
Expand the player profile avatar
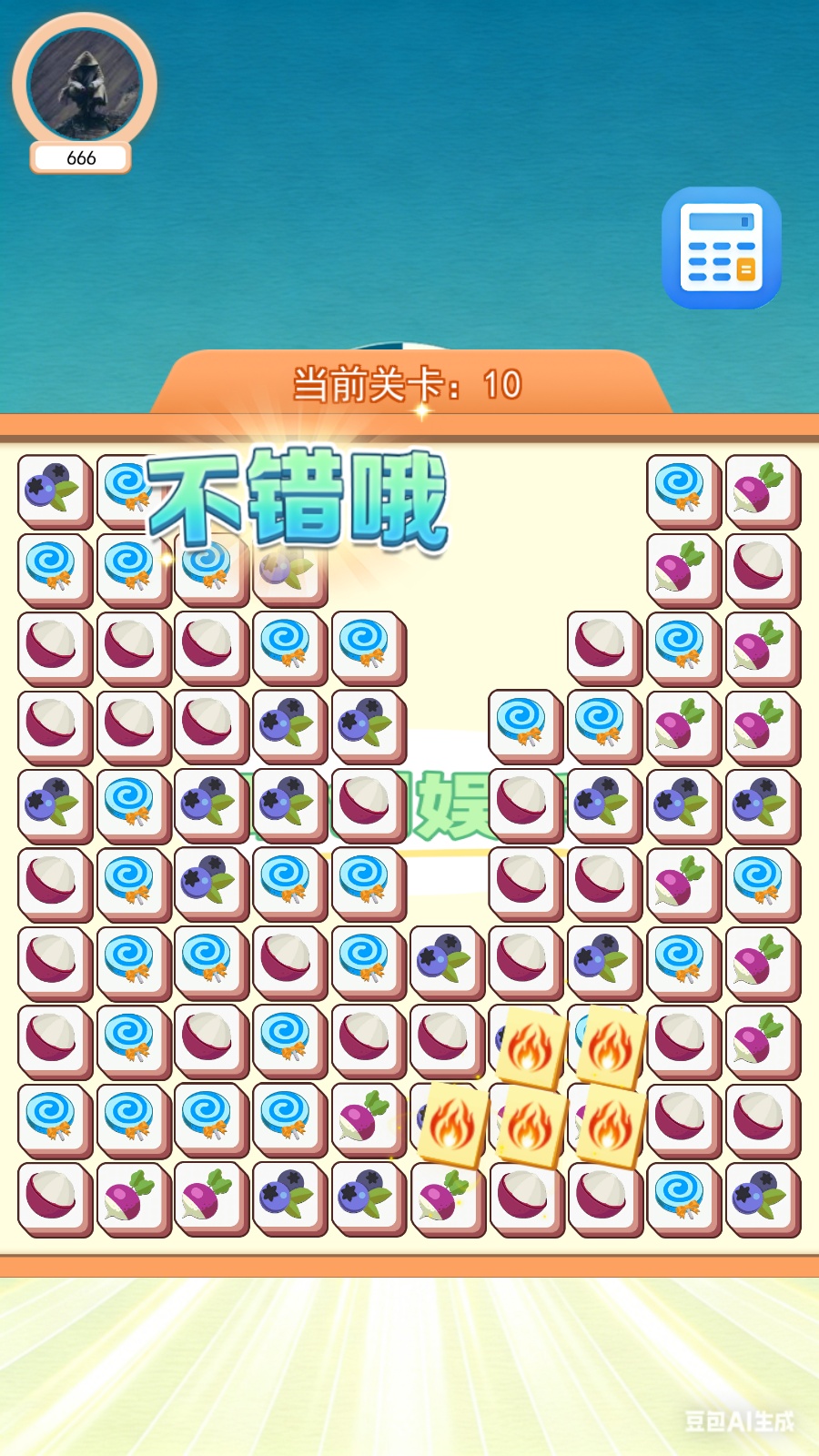pyautogui.click(x=83, y=84)
